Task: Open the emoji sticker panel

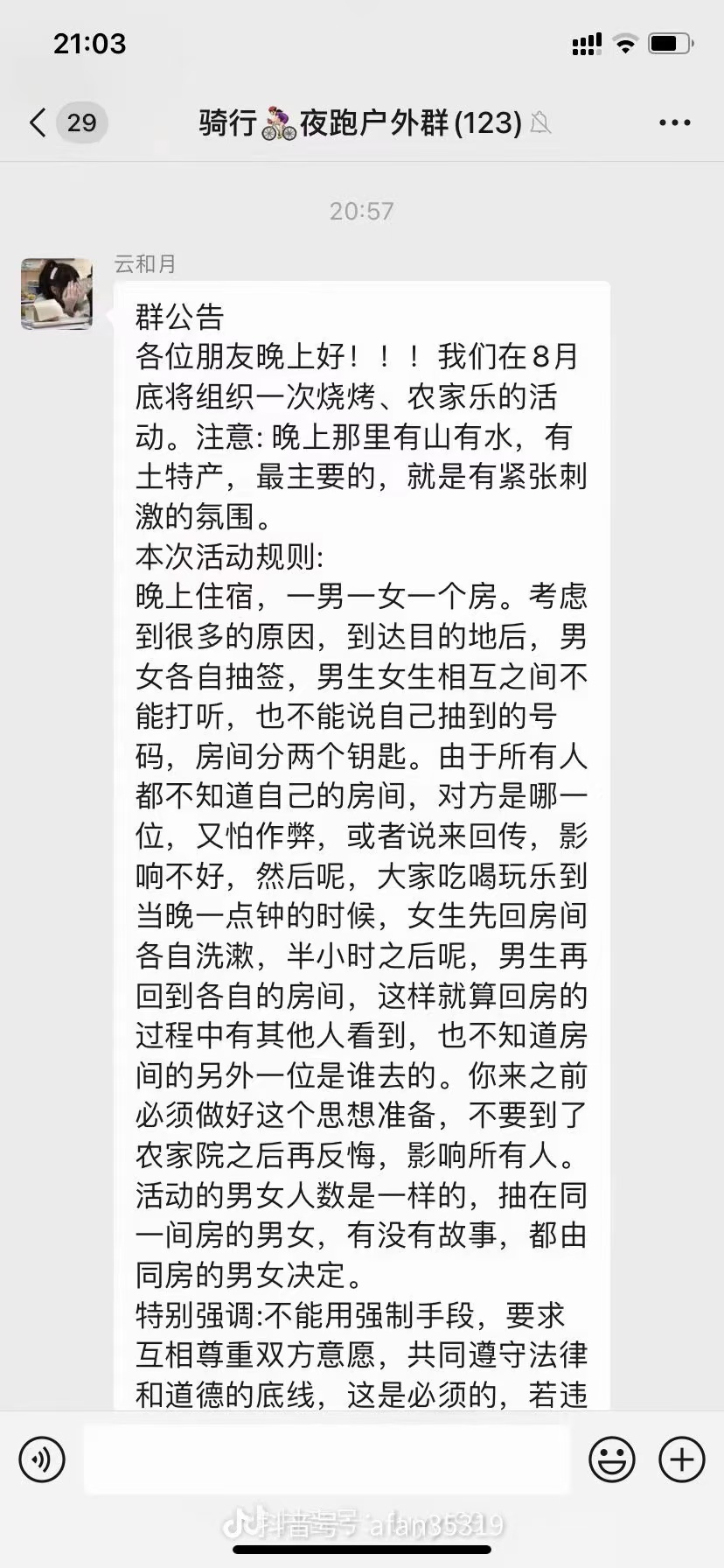Action: pyautogui.click(x=612, y=1459)
